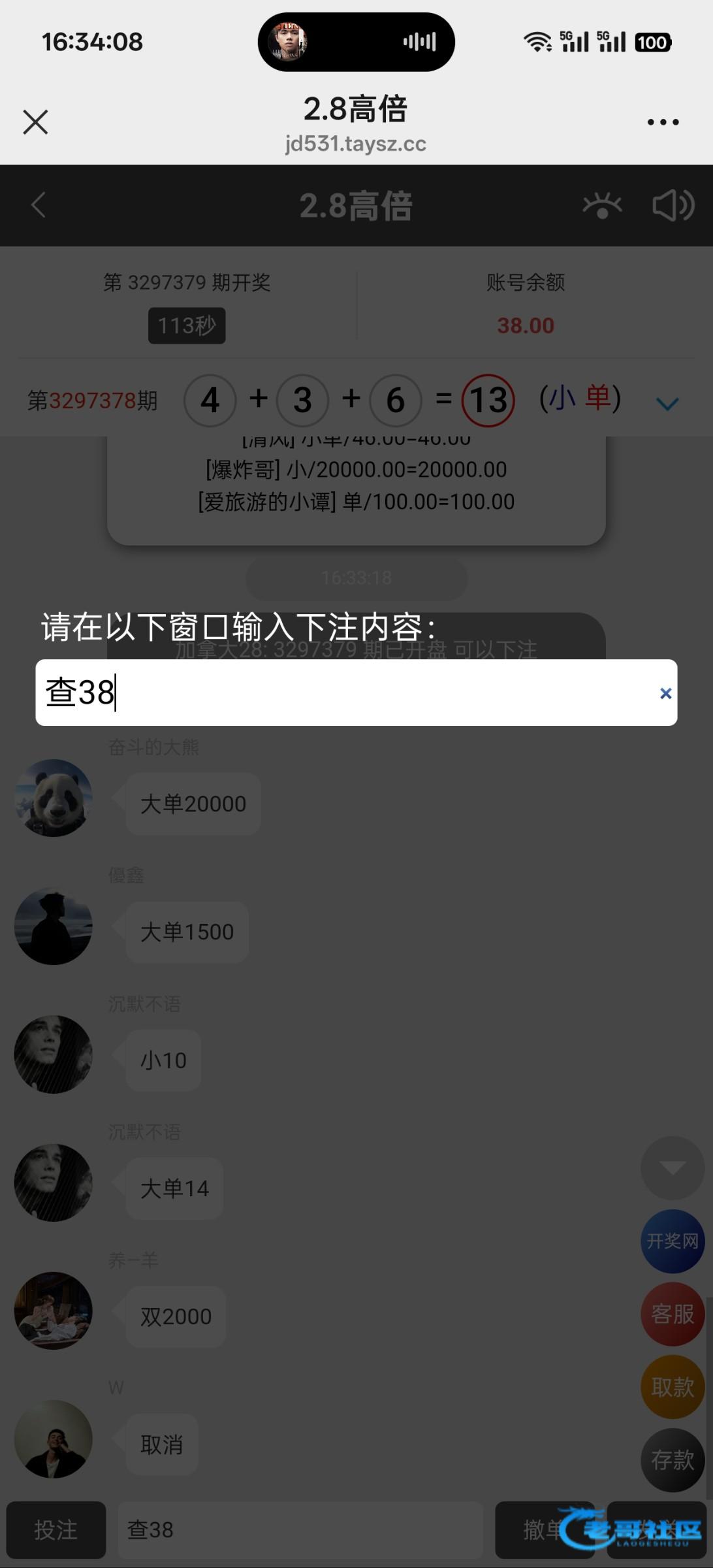Open 奋斗的大熊's panda avatar

(54, 798)
